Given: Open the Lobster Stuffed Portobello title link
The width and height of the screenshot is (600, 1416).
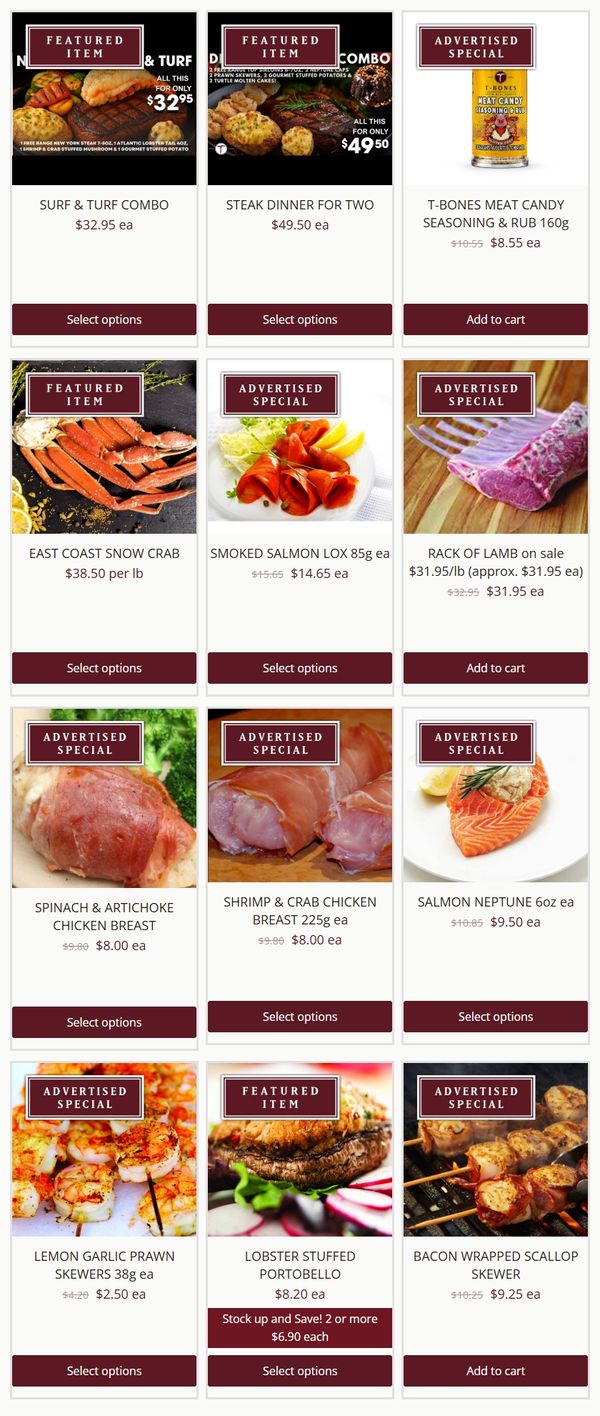Looking at the screenshot, I should [299, 1265].
